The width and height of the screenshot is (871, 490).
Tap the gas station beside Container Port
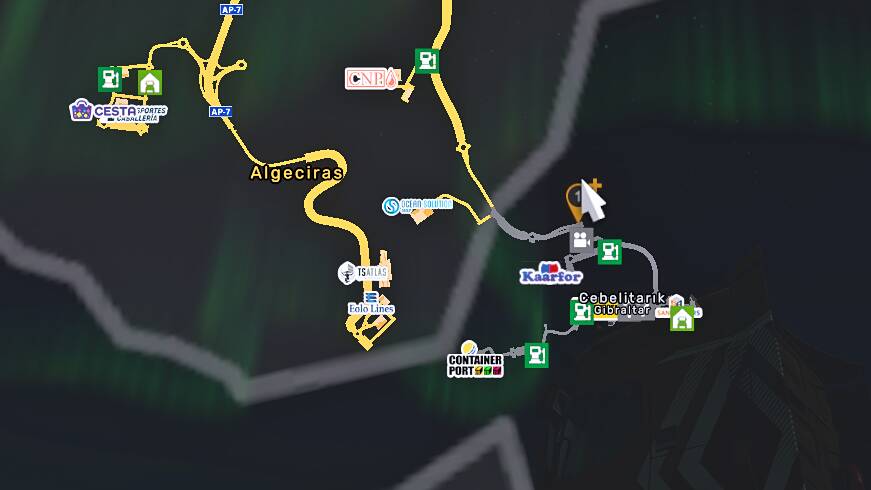coord(537,354)
